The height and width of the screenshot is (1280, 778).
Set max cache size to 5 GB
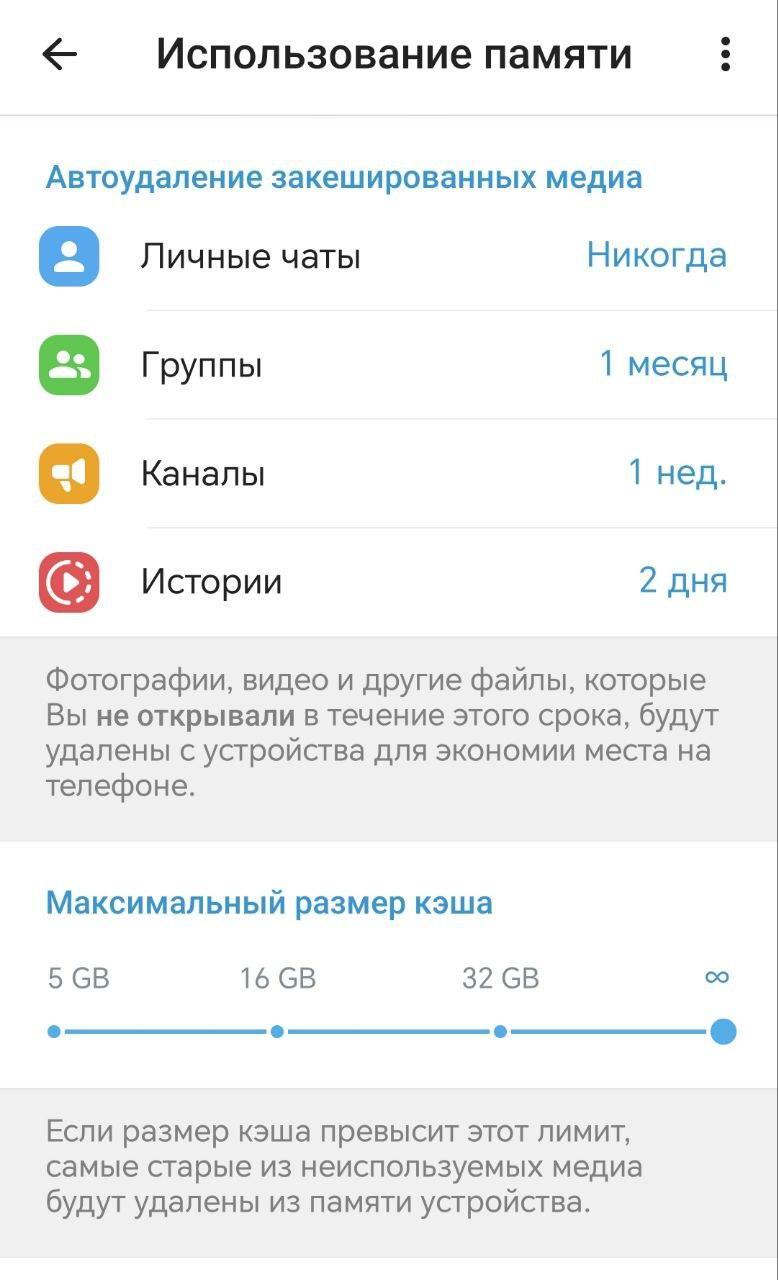(54, 1031)
